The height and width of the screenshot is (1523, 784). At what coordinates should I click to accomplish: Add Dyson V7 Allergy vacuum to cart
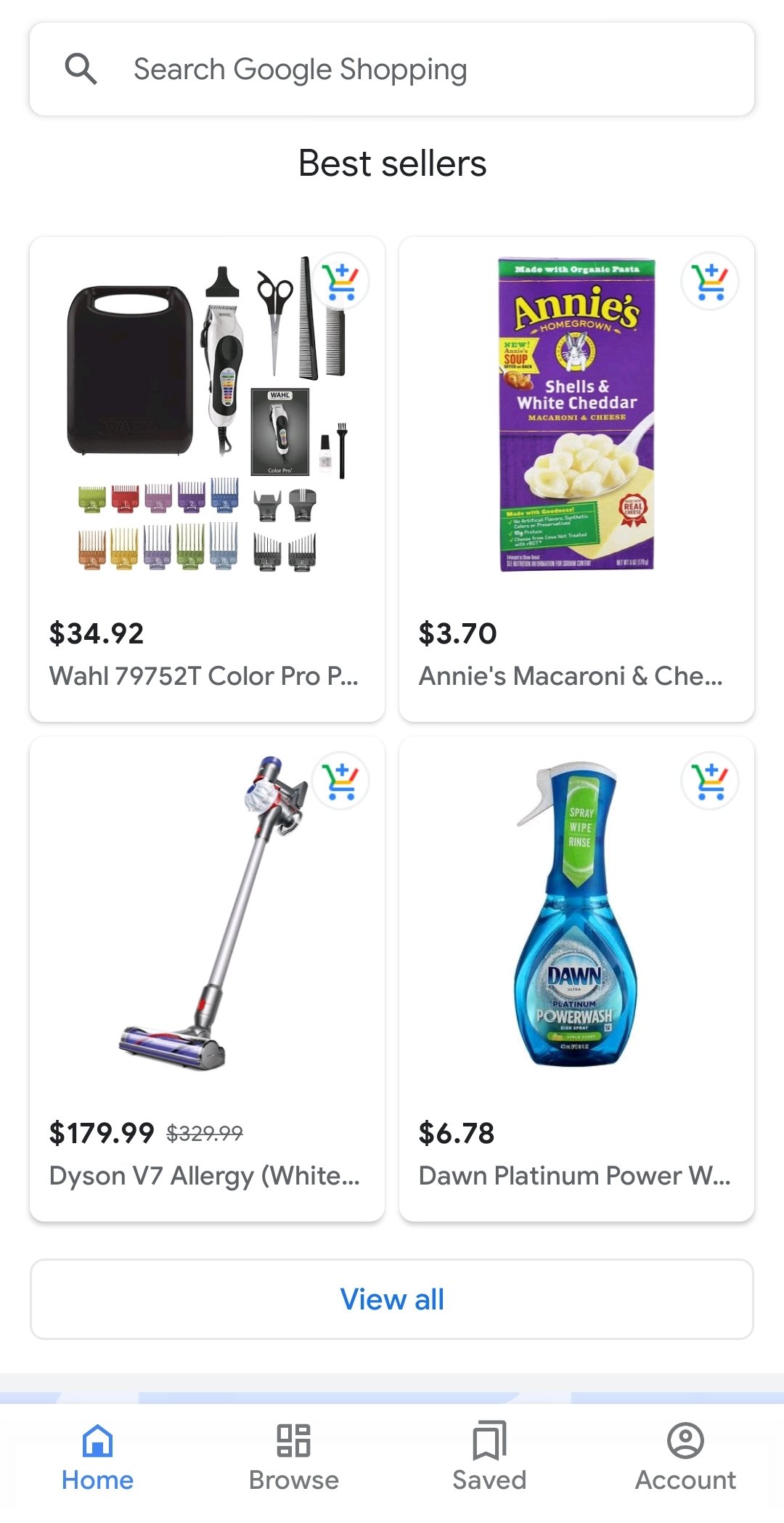click(340, 781)
